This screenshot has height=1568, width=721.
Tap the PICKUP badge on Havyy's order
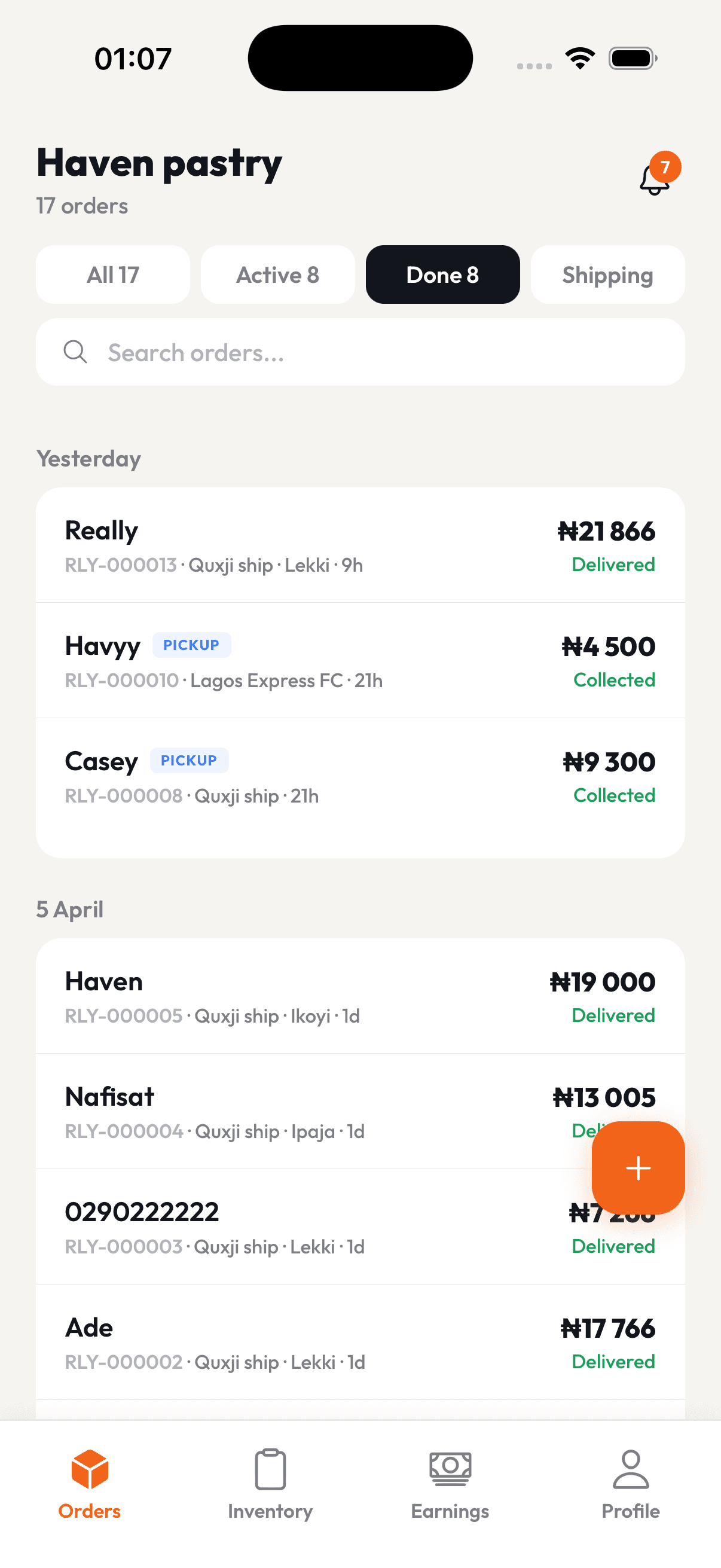[191, 645]
